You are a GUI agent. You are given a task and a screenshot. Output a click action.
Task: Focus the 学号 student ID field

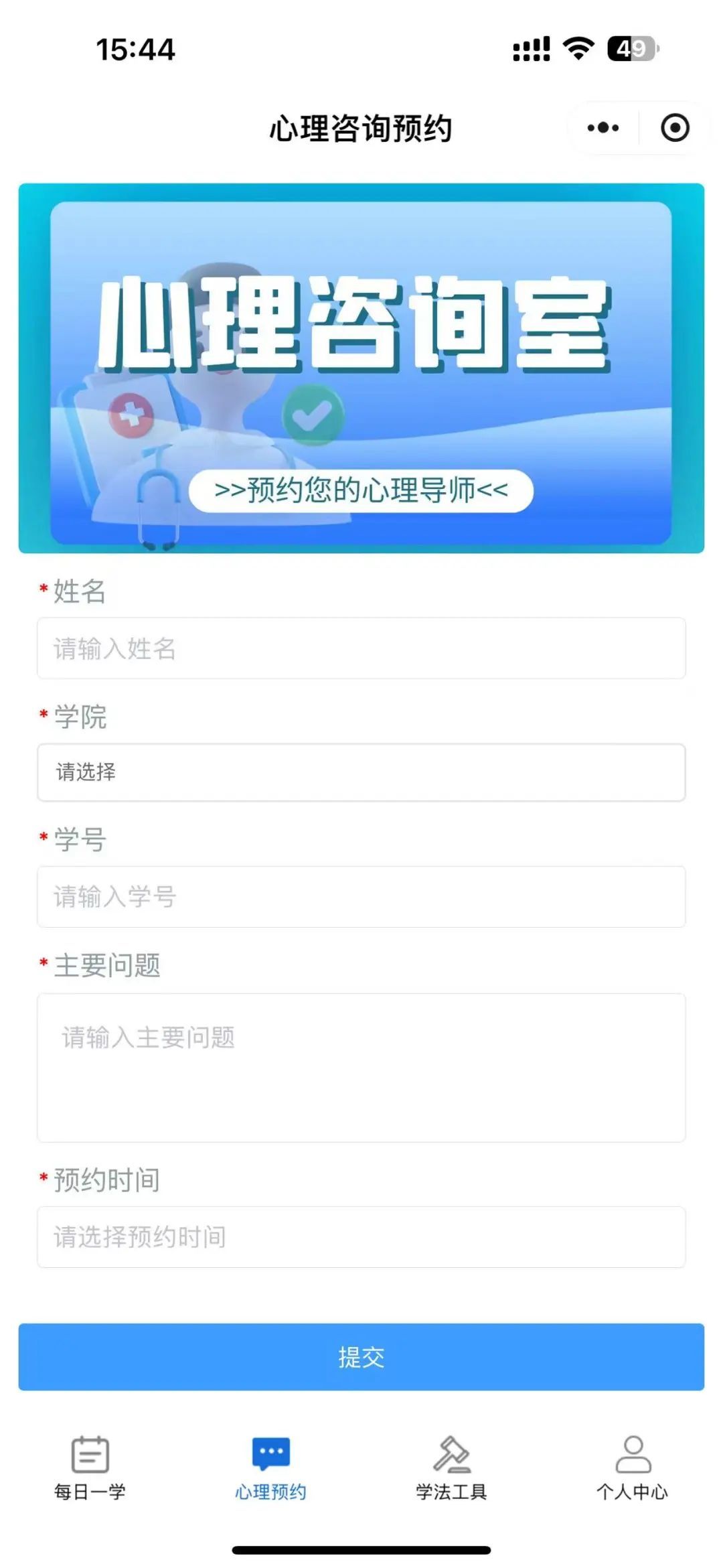pos(361,897)
